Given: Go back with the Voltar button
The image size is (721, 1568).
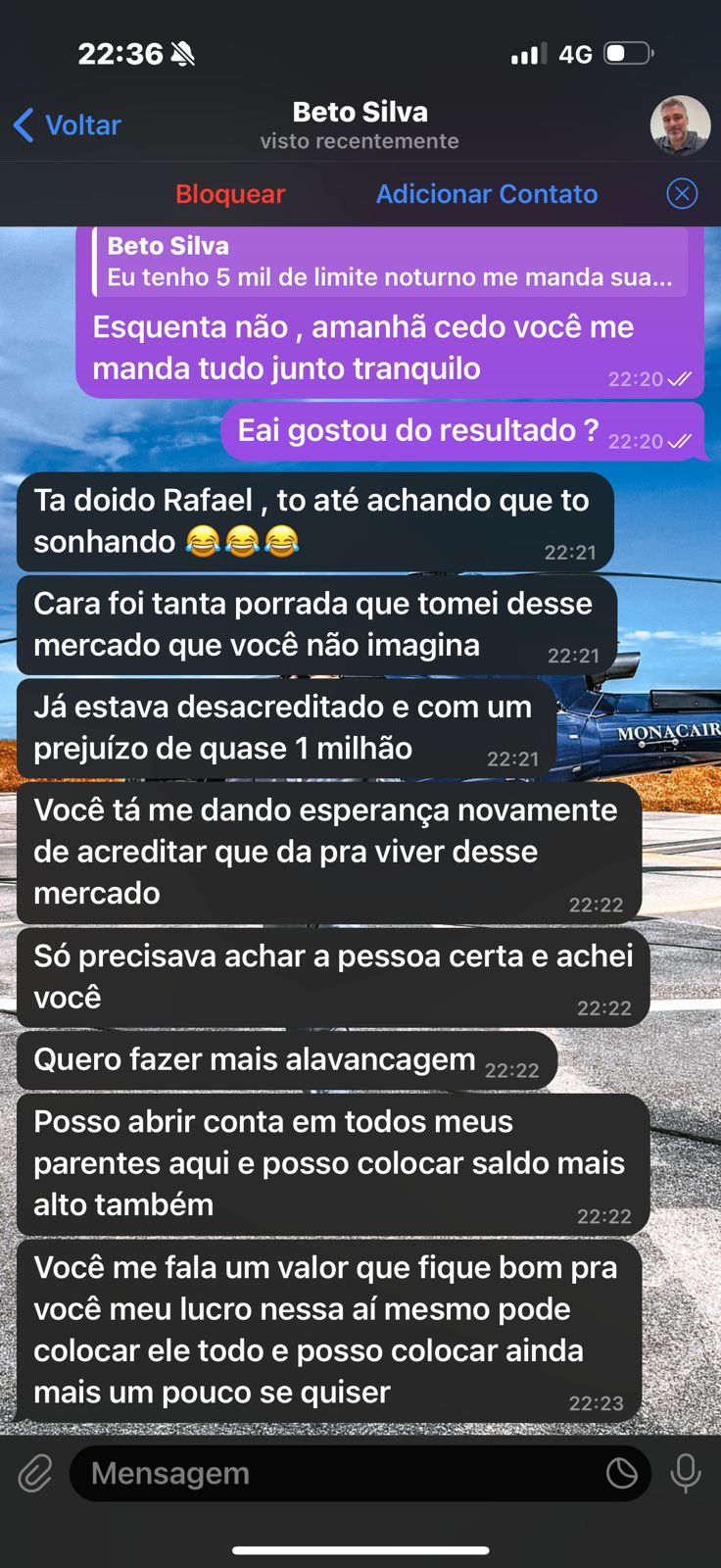Looking at the screenshot, I should point(67,125).
